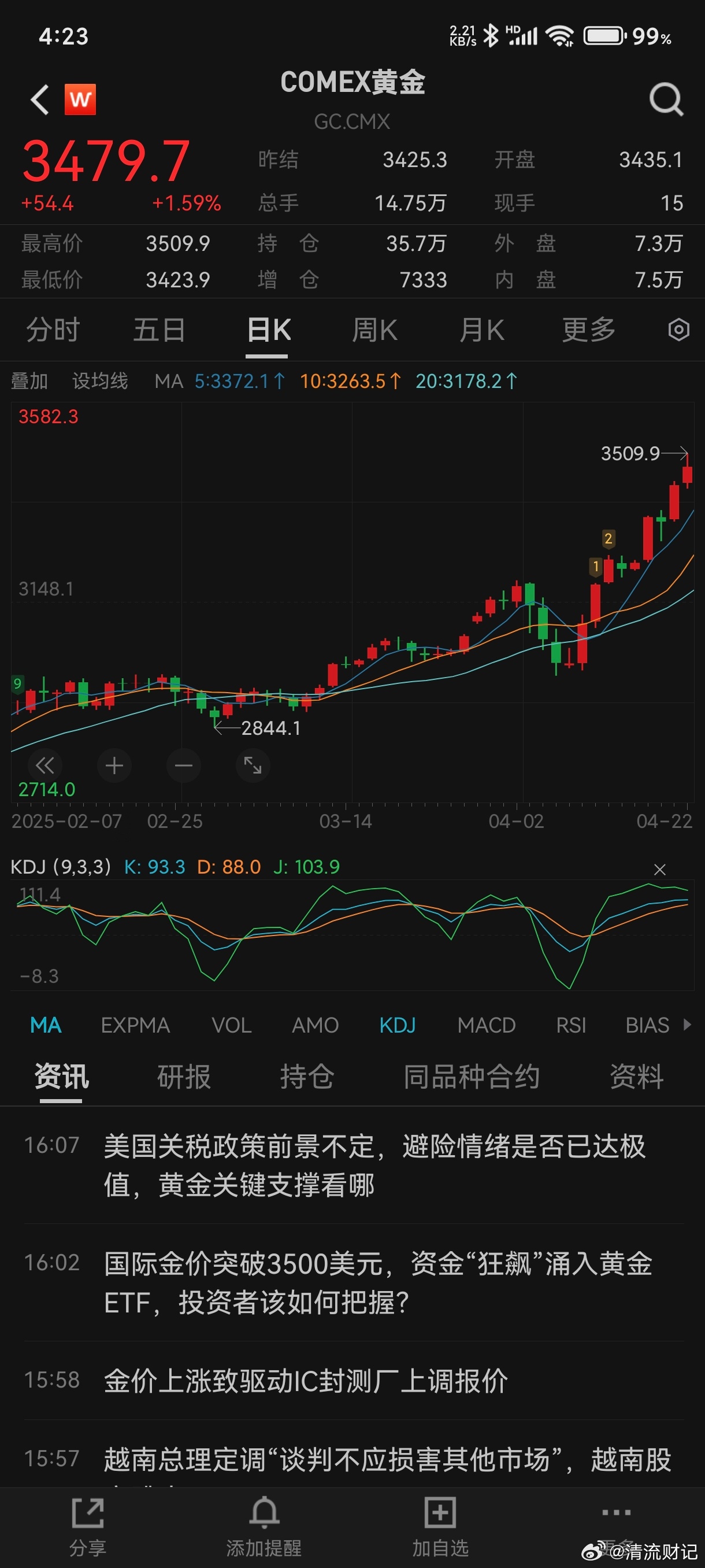Screen dimensions: 705x1568
Task: Pan the chart left using the double-arrow
Action: click(45, 765)
